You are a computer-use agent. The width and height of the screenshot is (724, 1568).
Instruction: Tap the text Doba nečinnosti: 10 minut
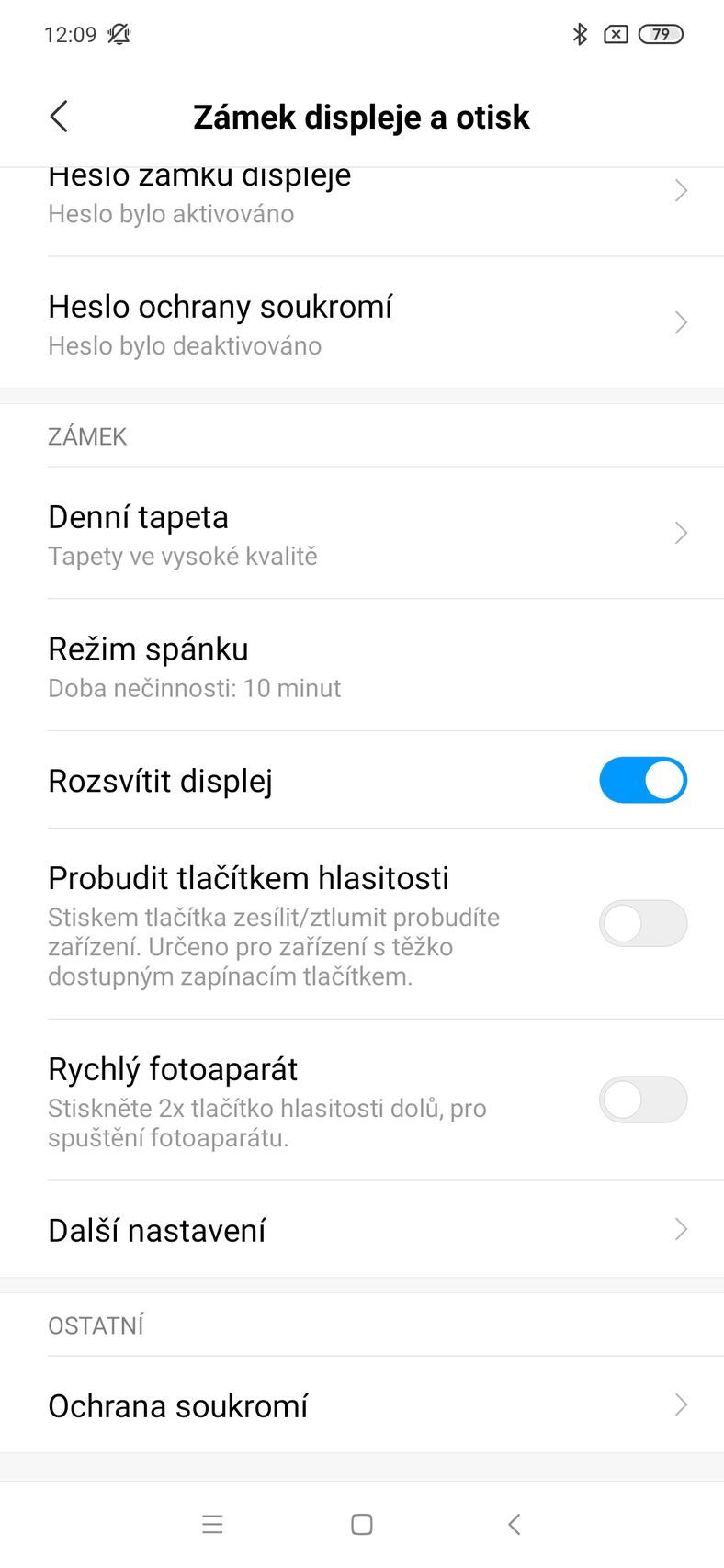(194, 687)
